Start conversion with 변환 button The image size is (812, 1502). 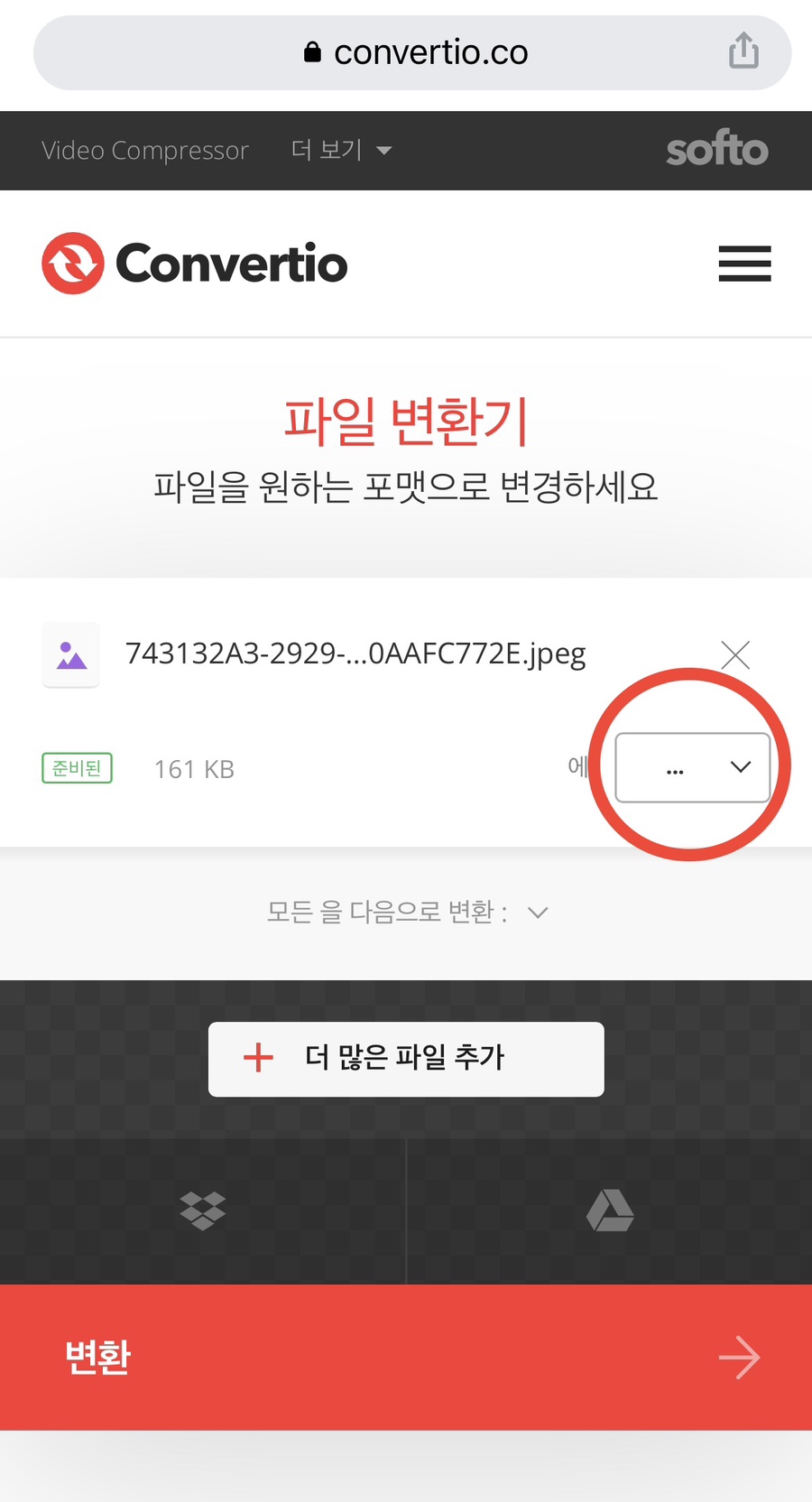click(x=406, y=1357)
